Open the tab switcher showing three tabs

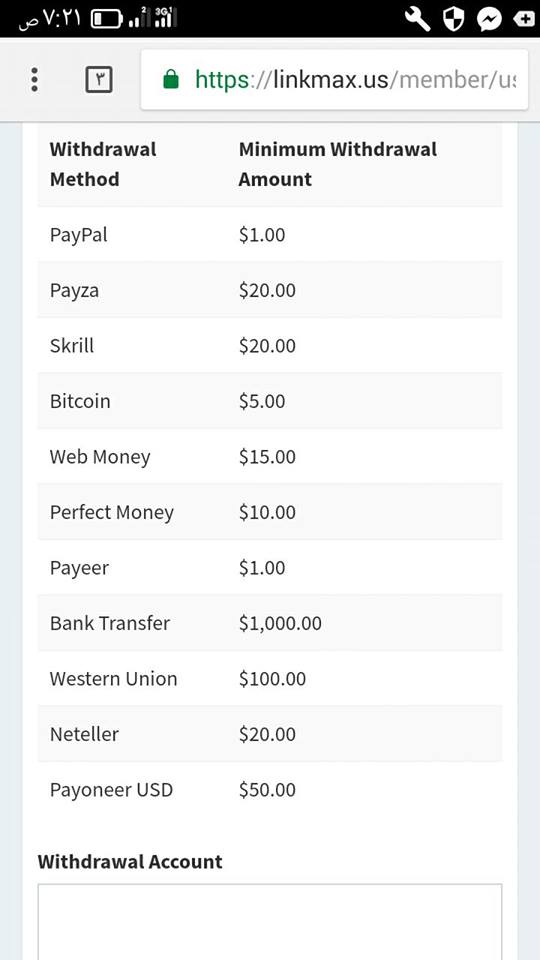(99, 80)
